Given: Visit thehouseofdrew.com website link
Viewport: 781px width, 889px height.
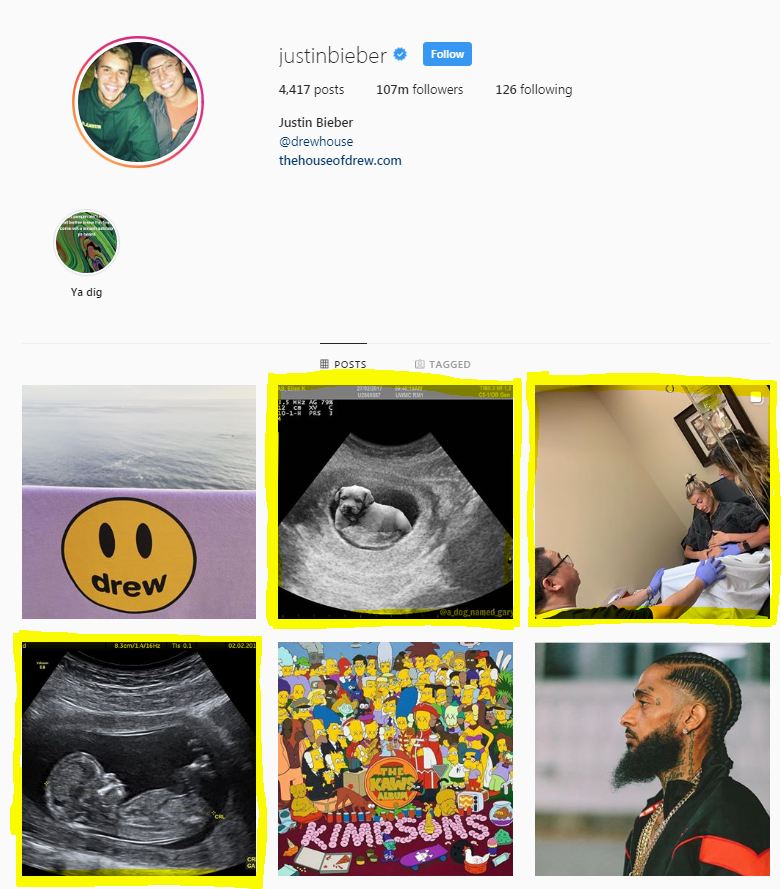Looking at the screenshot, I should coord(340,160).
